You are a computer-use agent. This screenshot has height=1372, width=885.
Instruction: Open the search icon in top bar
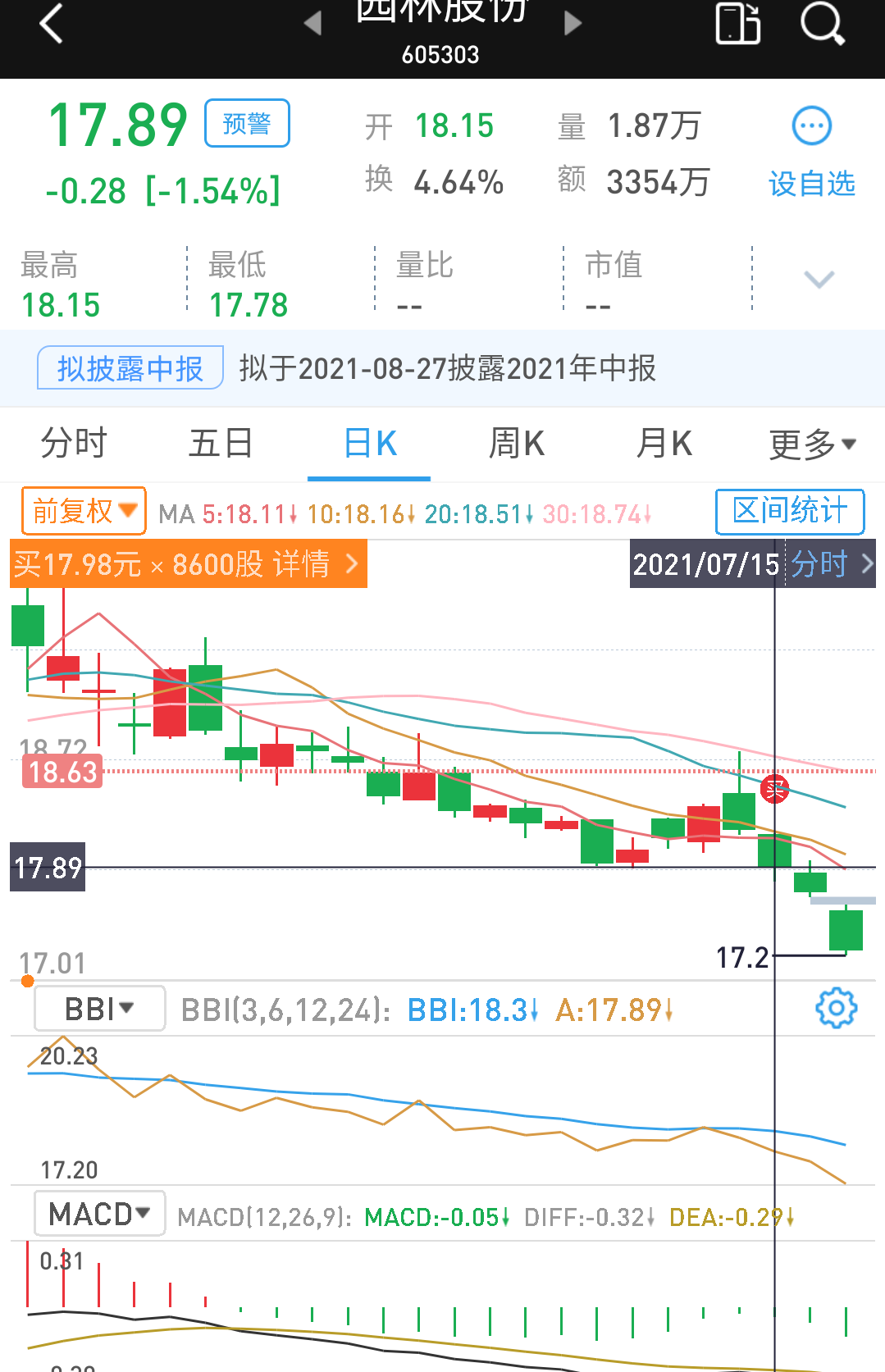click(823, 25)
